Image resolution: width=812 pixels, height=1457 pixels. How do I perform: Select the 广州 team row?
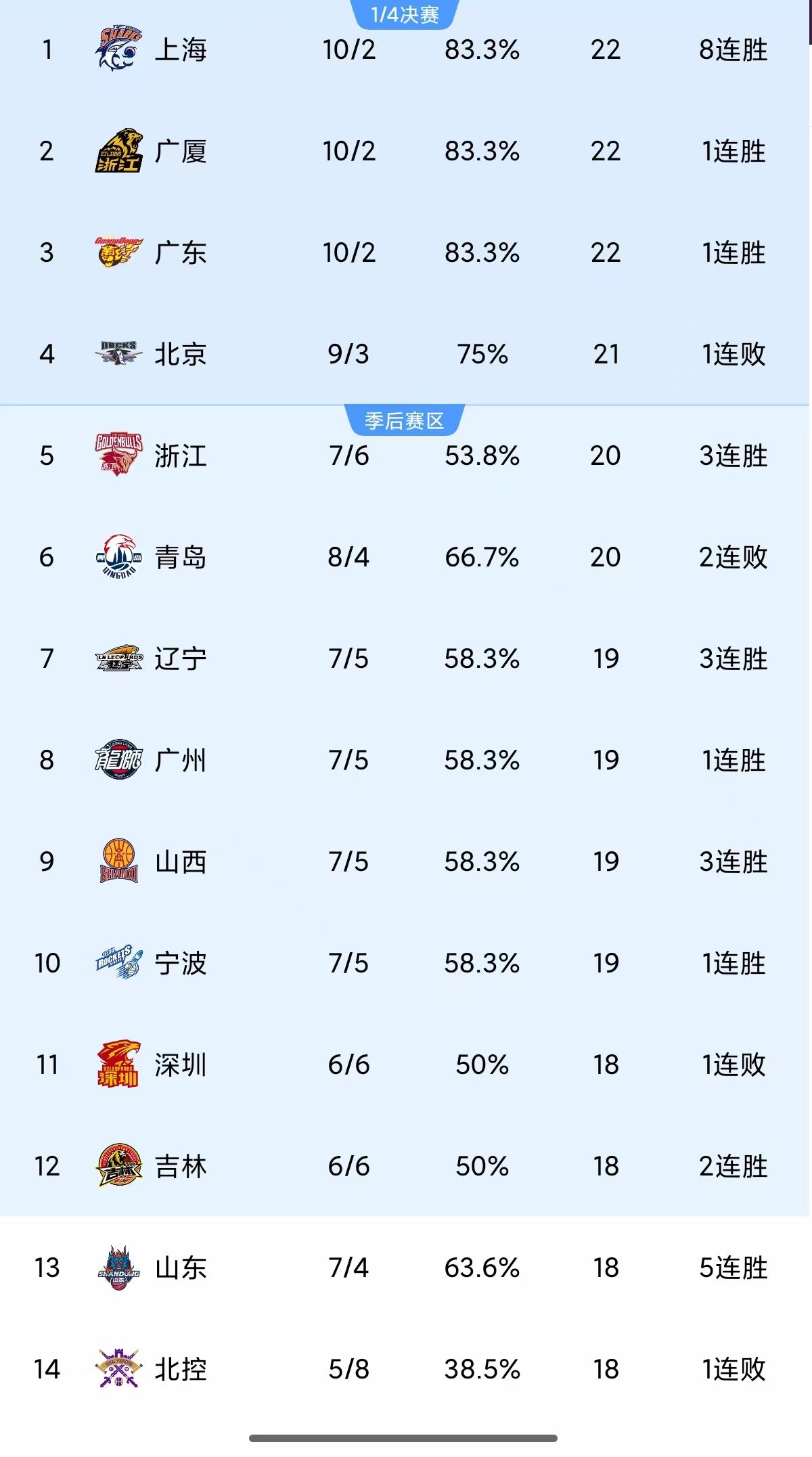pyautogui.click(x=180, y=761)
